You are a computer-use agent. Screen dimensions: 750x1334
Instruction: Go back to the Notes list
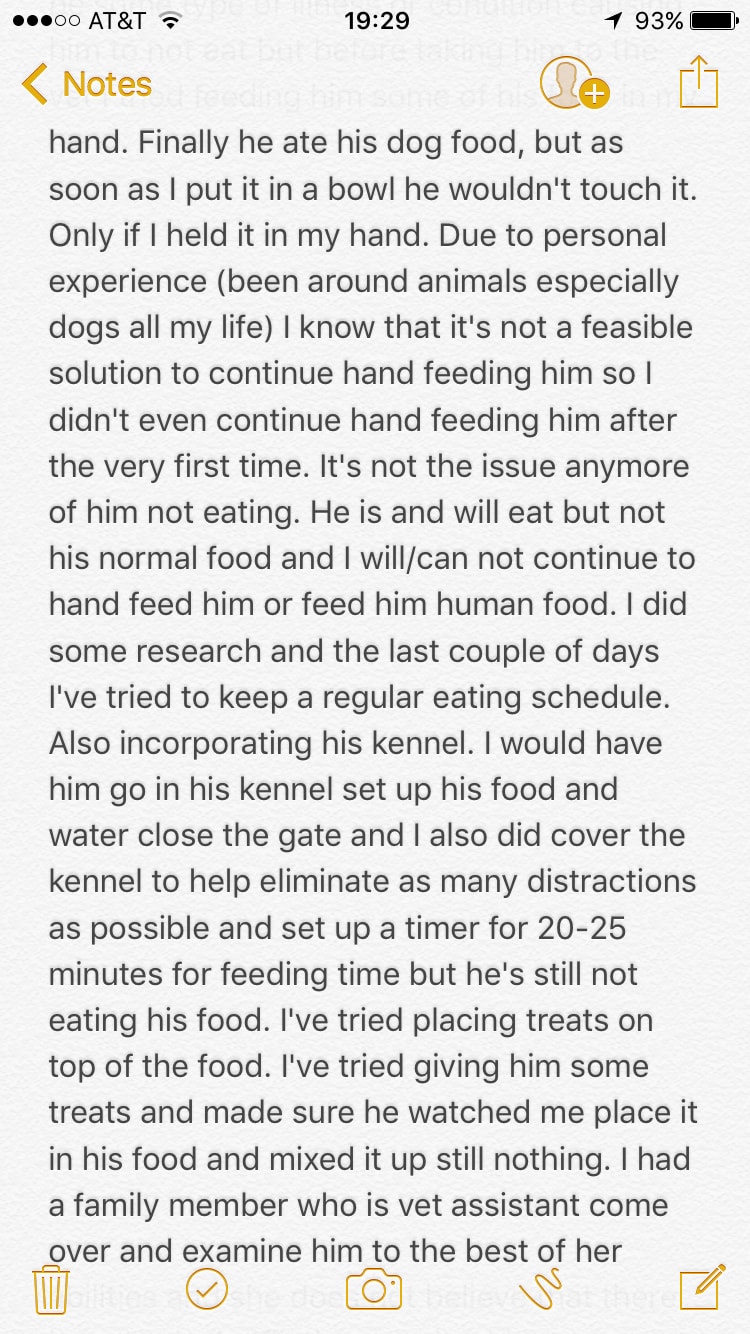click(x=87, y=84)
